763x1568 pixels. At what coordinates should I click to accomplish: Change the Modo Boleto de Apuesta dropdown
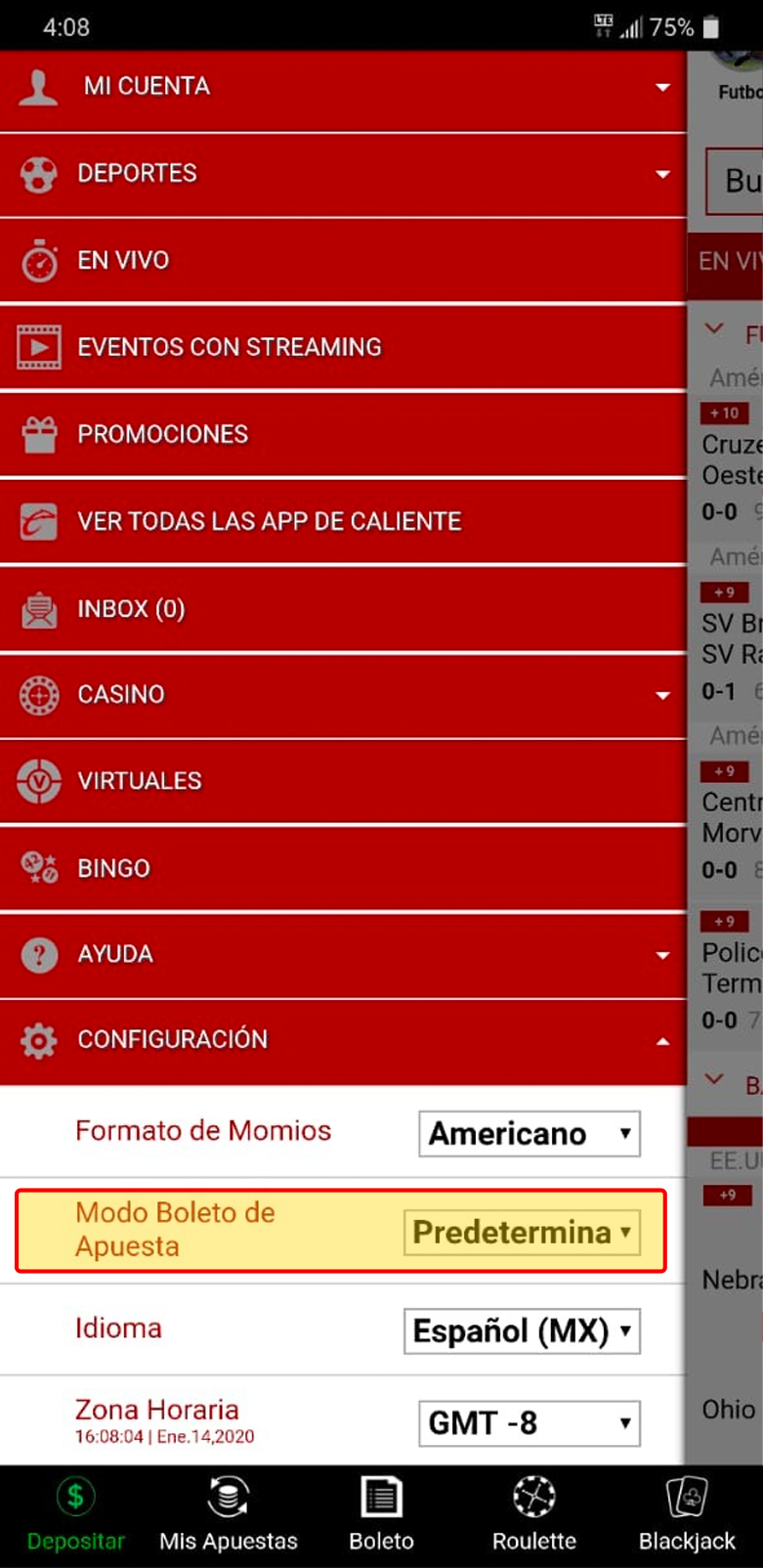[x=523, y=1232]
